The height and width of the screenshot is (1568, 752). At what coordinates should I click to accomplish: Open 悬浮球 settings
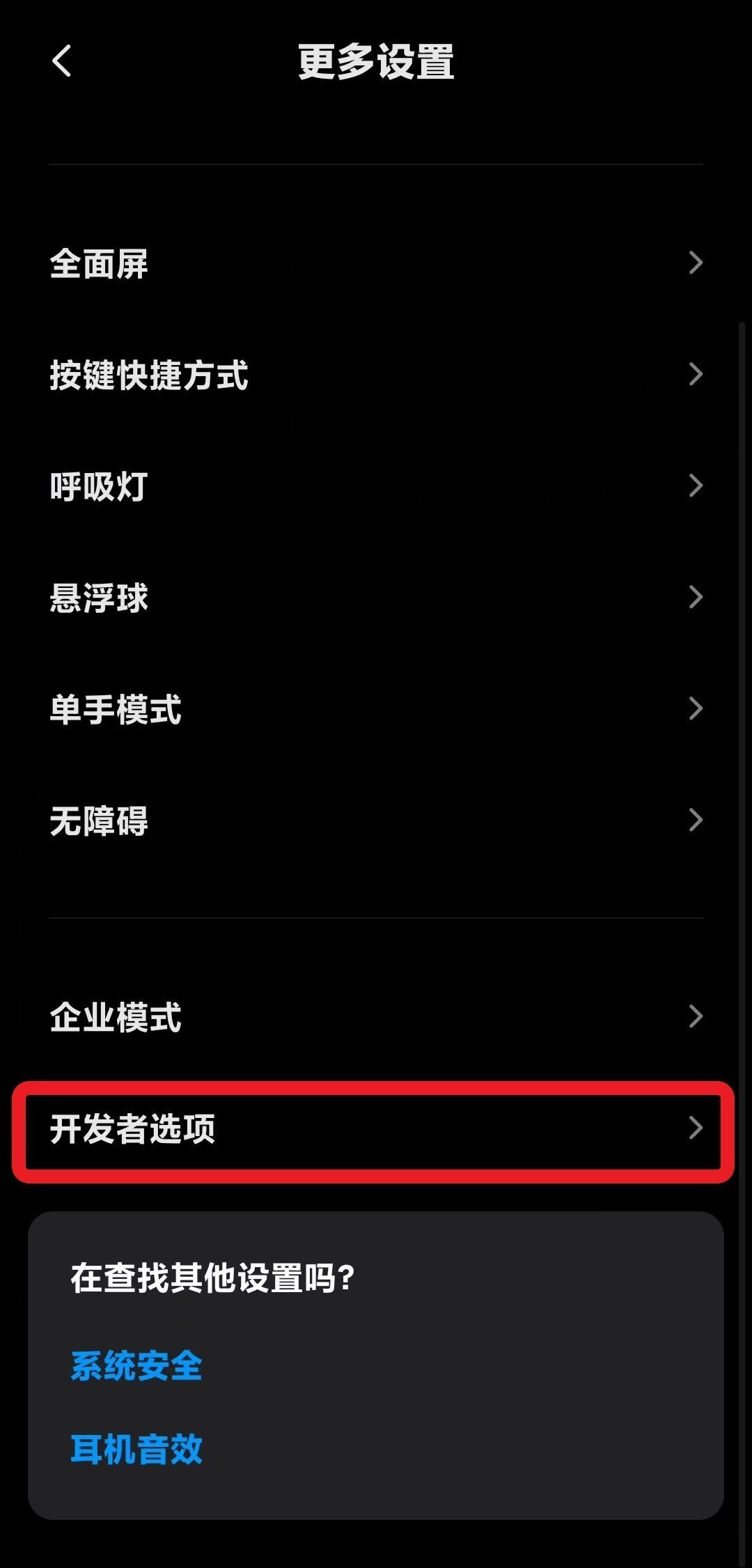coord(376,598)
